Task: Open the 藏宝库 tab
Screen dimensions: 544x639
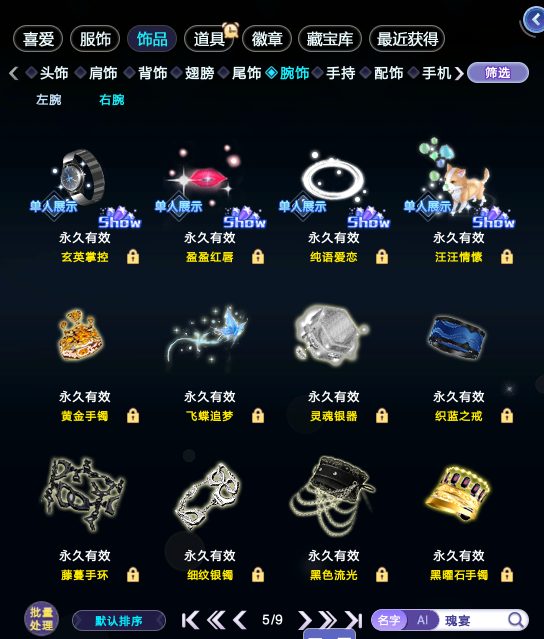Action: point(330,39)
